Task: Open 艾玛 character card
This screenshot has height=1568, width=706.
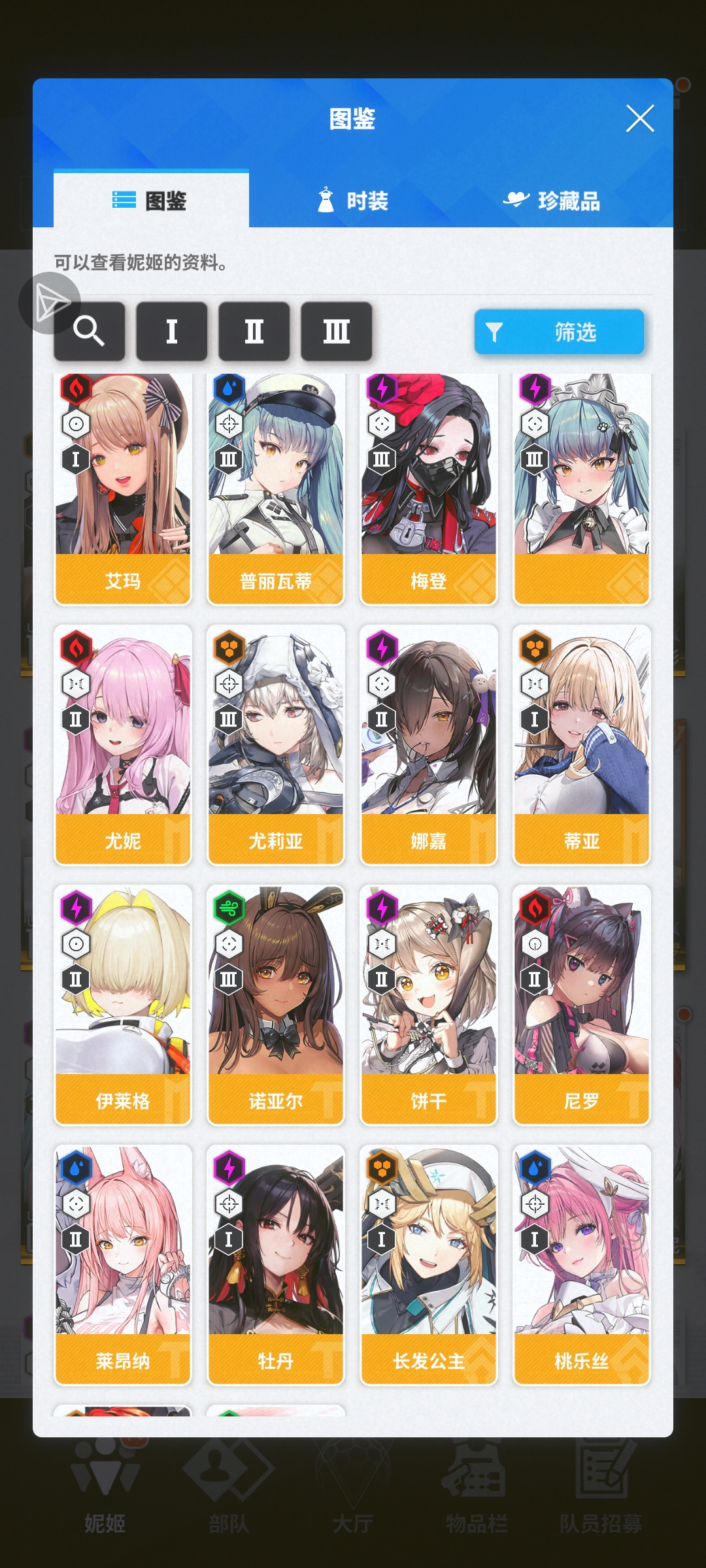Action: (x=123, y=490)
